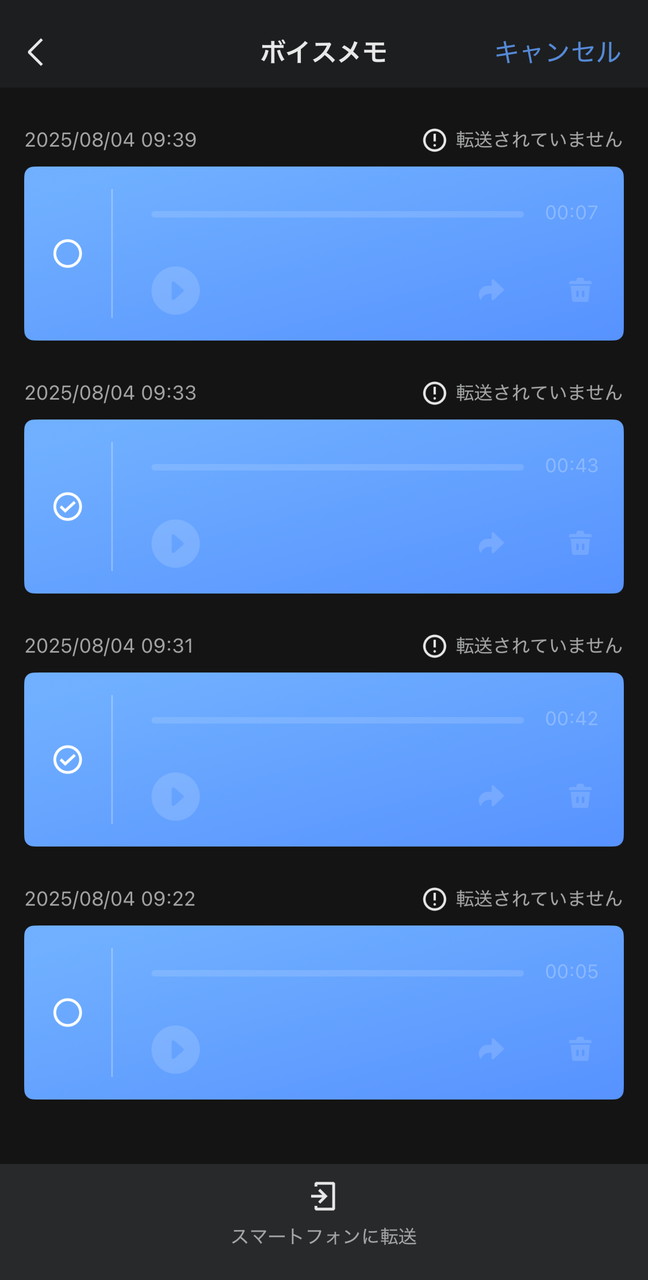The height and width of the screenshot is (1280, 648).
Task: Play the 09:39 voice memo
Action: pos(176,291)
